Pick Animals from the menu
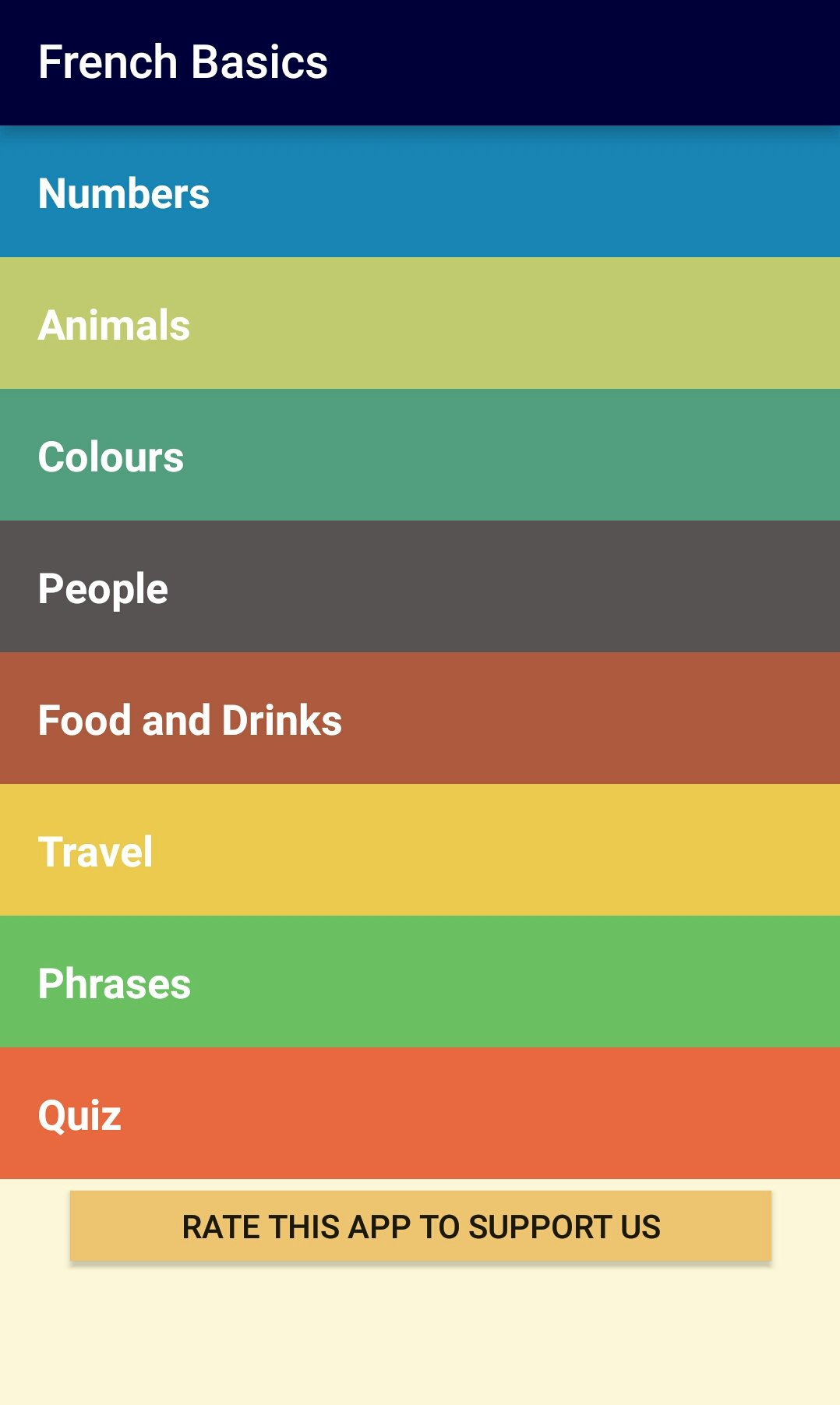Viewport: 840px width, 1405px height. pos(420,326)
